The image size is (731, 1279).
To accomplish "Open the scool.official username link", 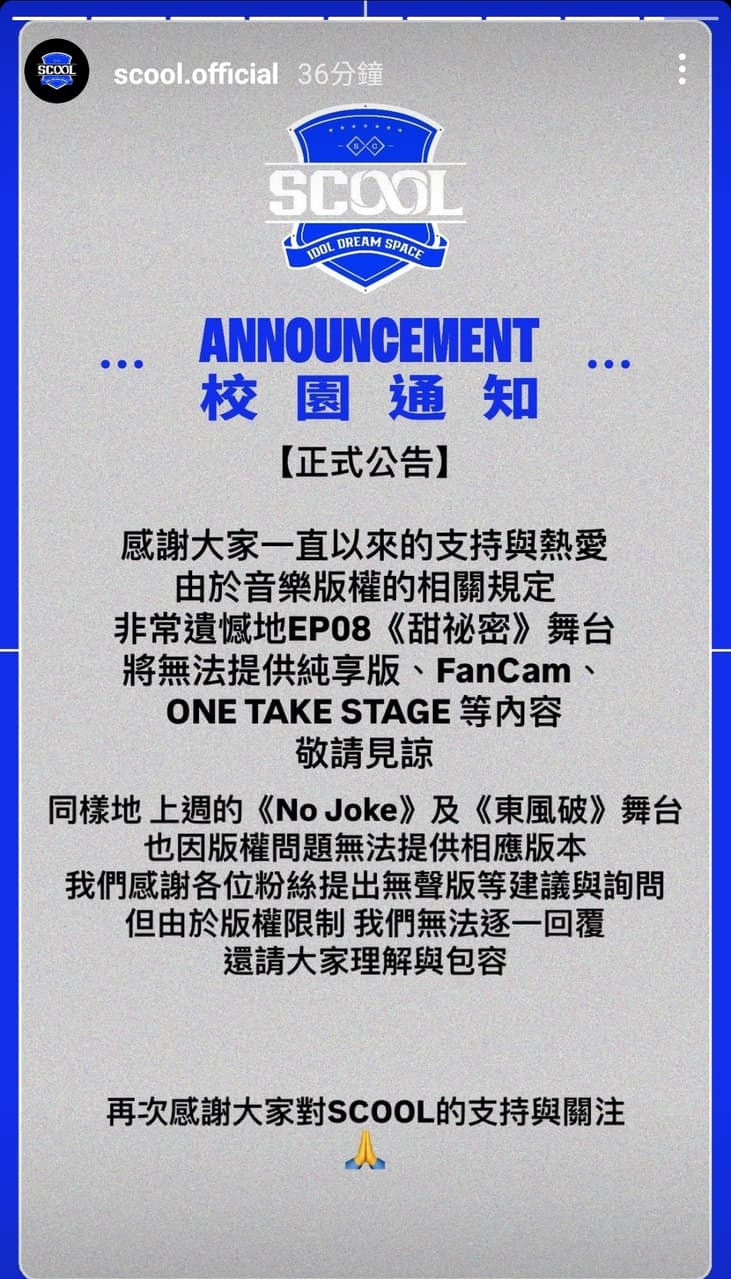I will pyautogui.click(x=196, y=74).
